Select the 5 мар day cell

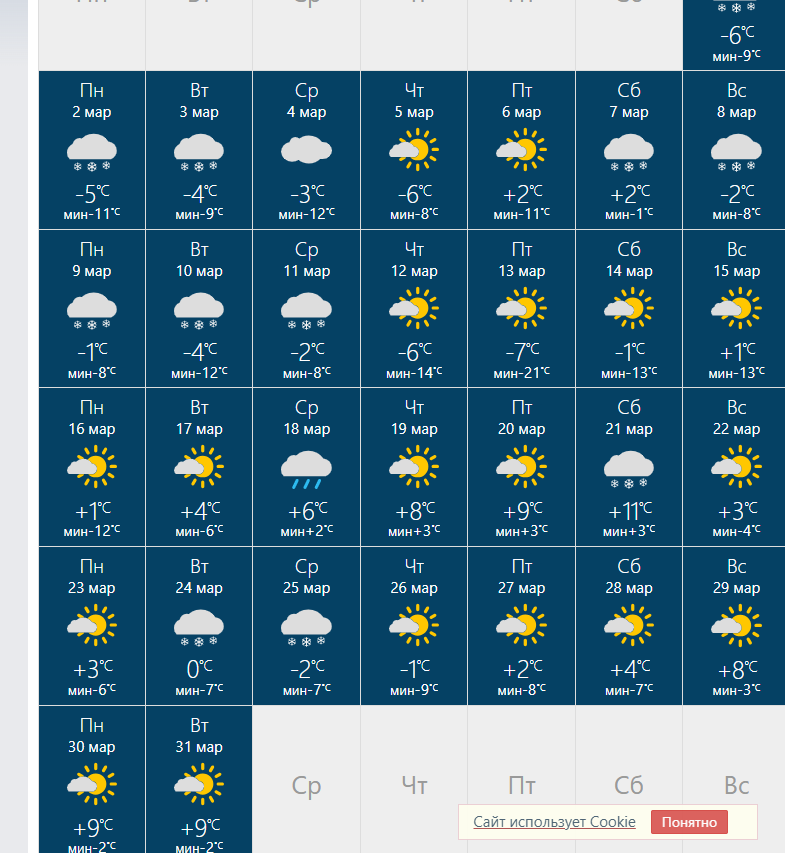click(x=414, y=150)
